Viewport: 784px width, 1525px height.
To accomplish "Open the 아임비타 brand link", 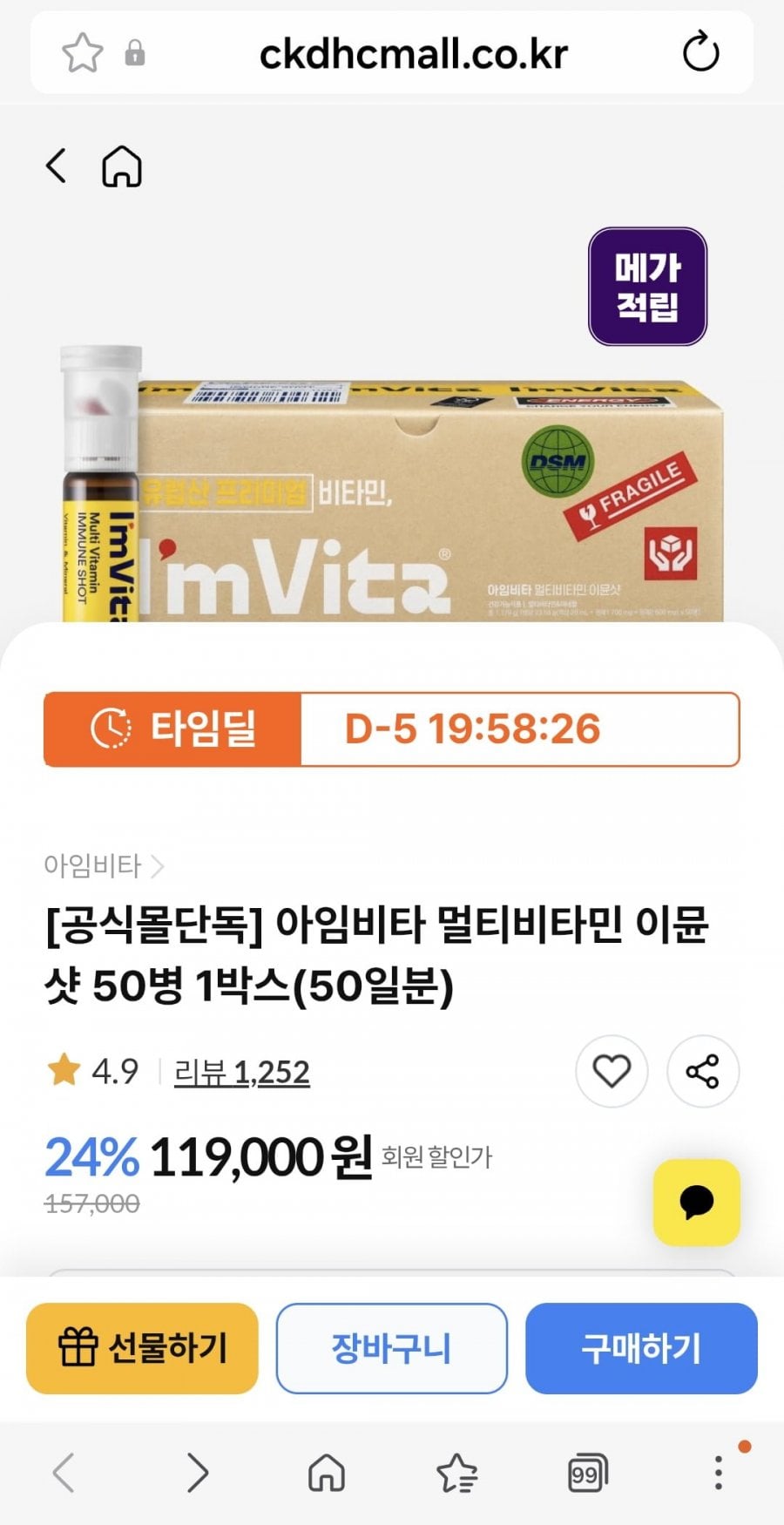I will pyautogui.click(x=104, y=866).
